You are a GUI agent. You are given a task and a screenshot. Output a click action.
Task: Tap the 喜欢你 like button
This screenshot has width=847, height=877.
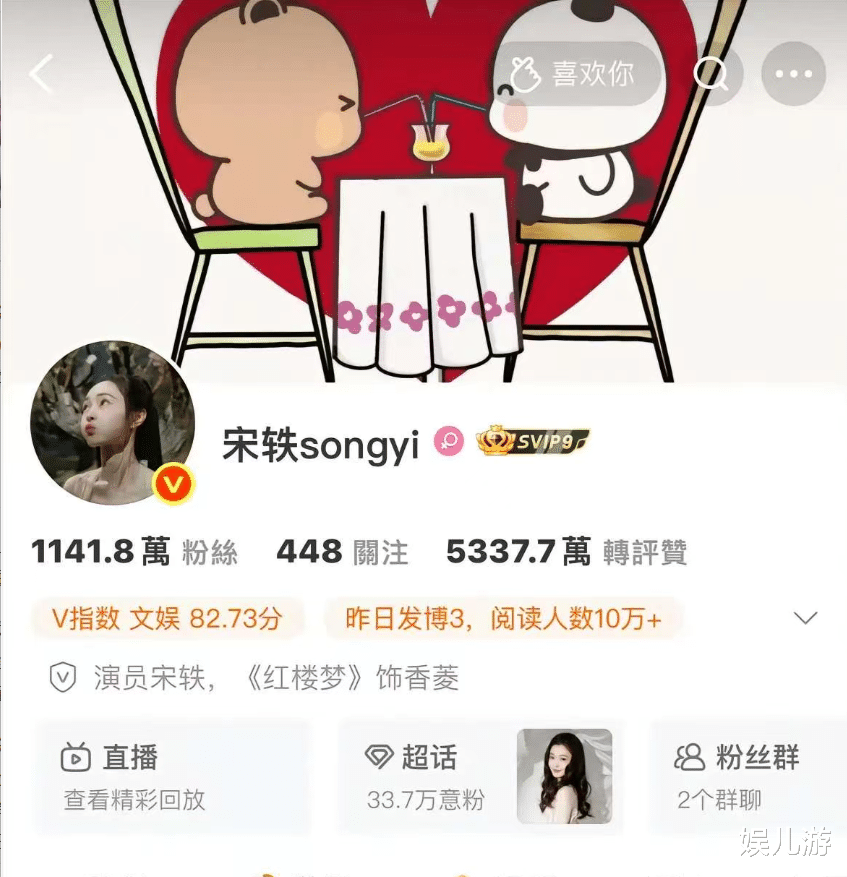coord(575,73)
